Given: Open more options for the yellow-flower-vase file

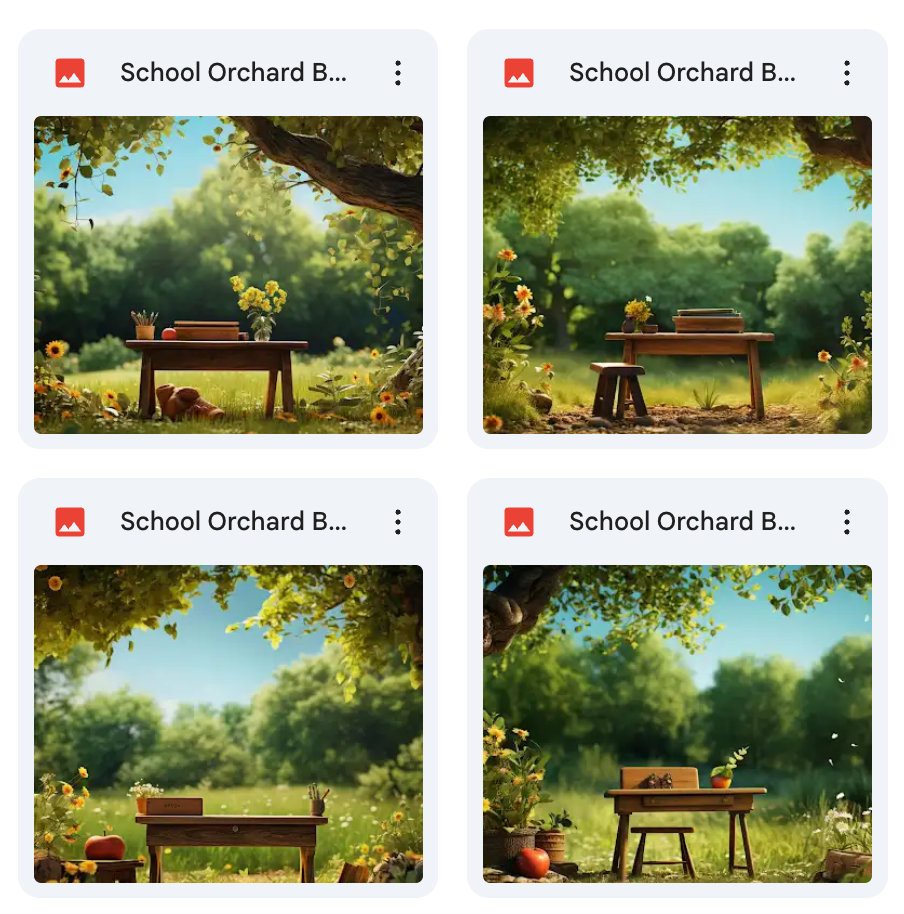Looking at the screenshot, I should click(398, 73).
